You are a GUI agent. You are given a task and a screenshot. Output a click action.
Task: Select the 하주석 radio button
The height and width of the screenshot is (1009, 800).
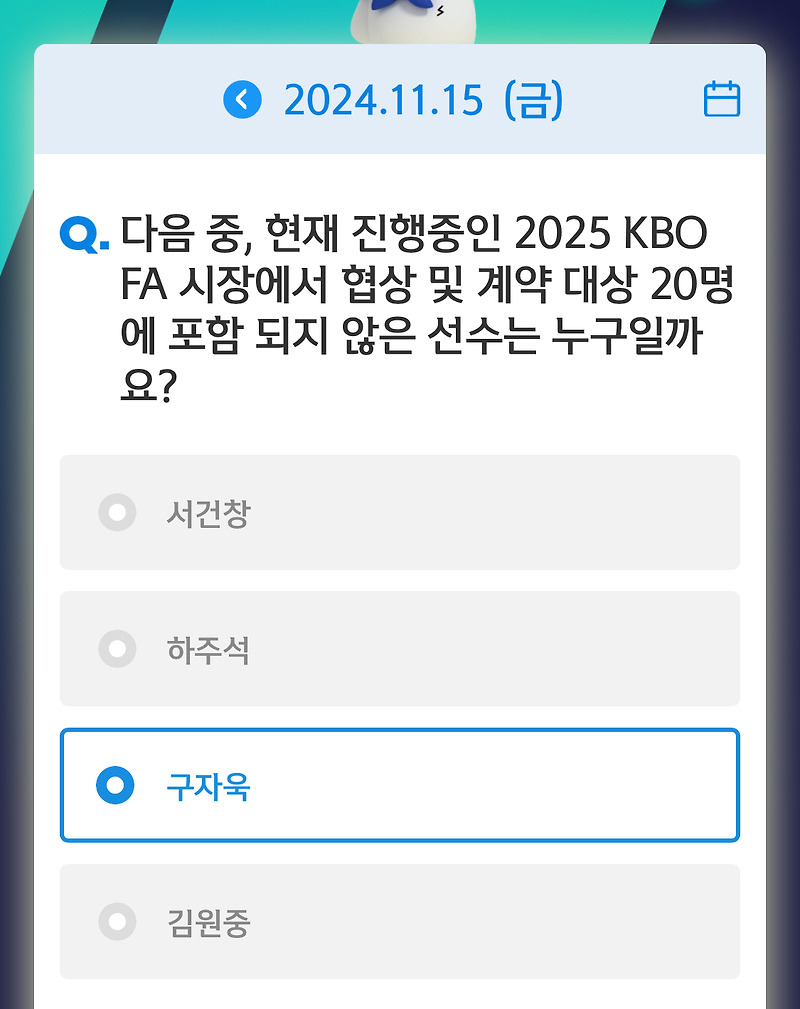[118, 649]
